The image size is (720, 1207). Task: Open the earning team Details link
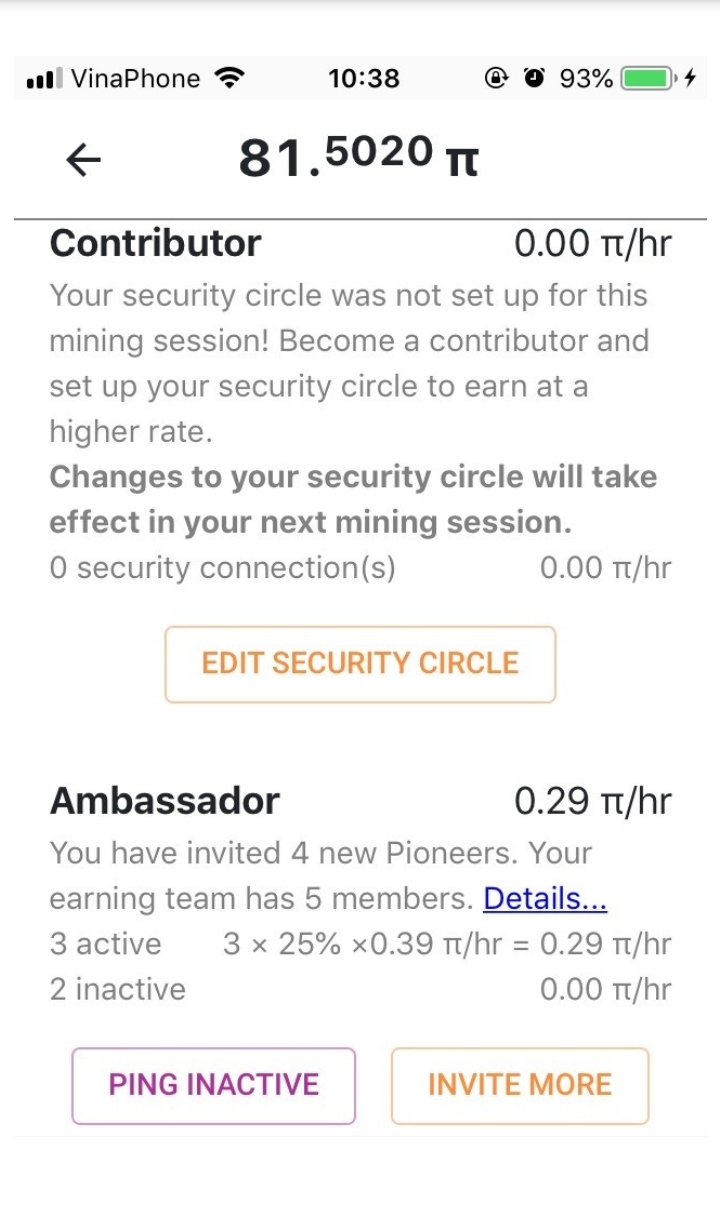point(545,899)
